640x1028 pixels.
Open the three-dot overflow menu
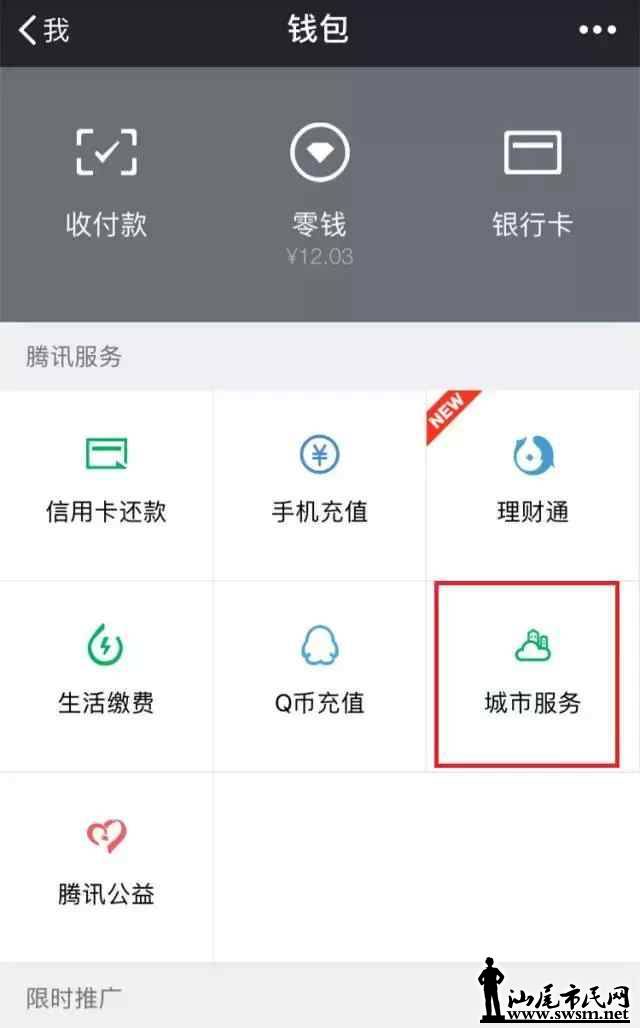click(597, 31)
